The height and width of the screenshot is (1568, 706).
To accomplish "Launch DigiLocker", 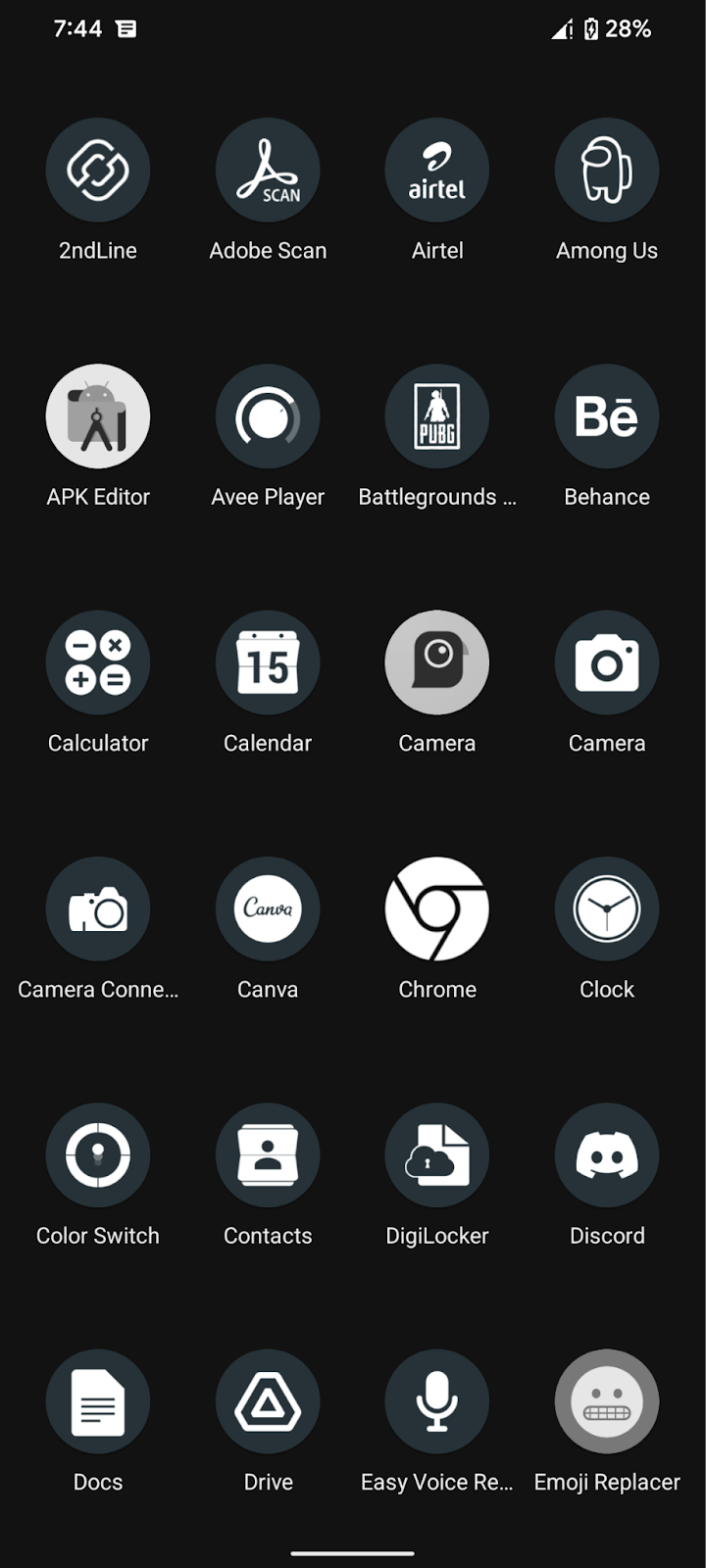I will click(437, 1155).
